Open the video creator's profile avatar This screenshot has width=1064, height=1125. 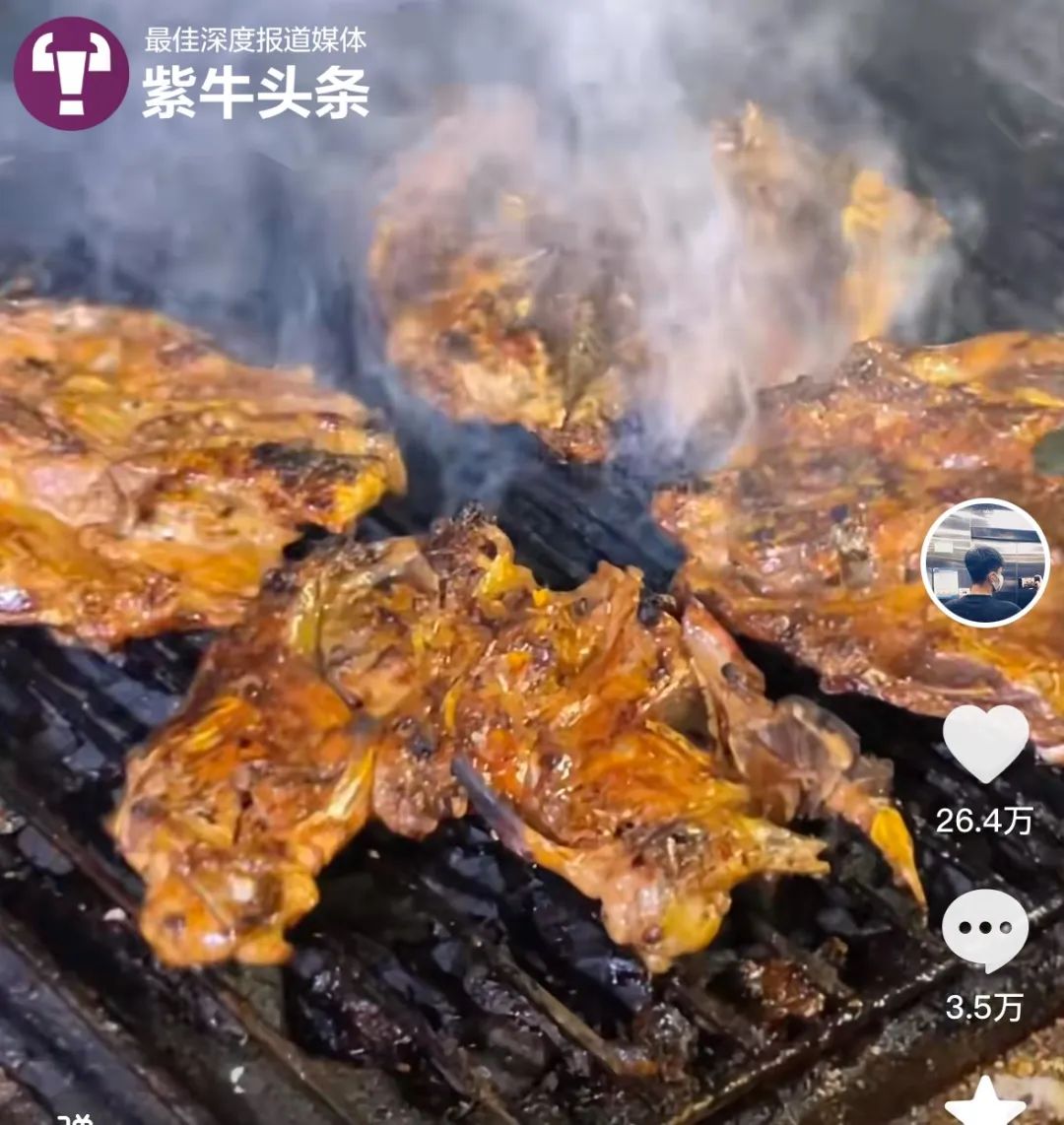coord(984,563)
